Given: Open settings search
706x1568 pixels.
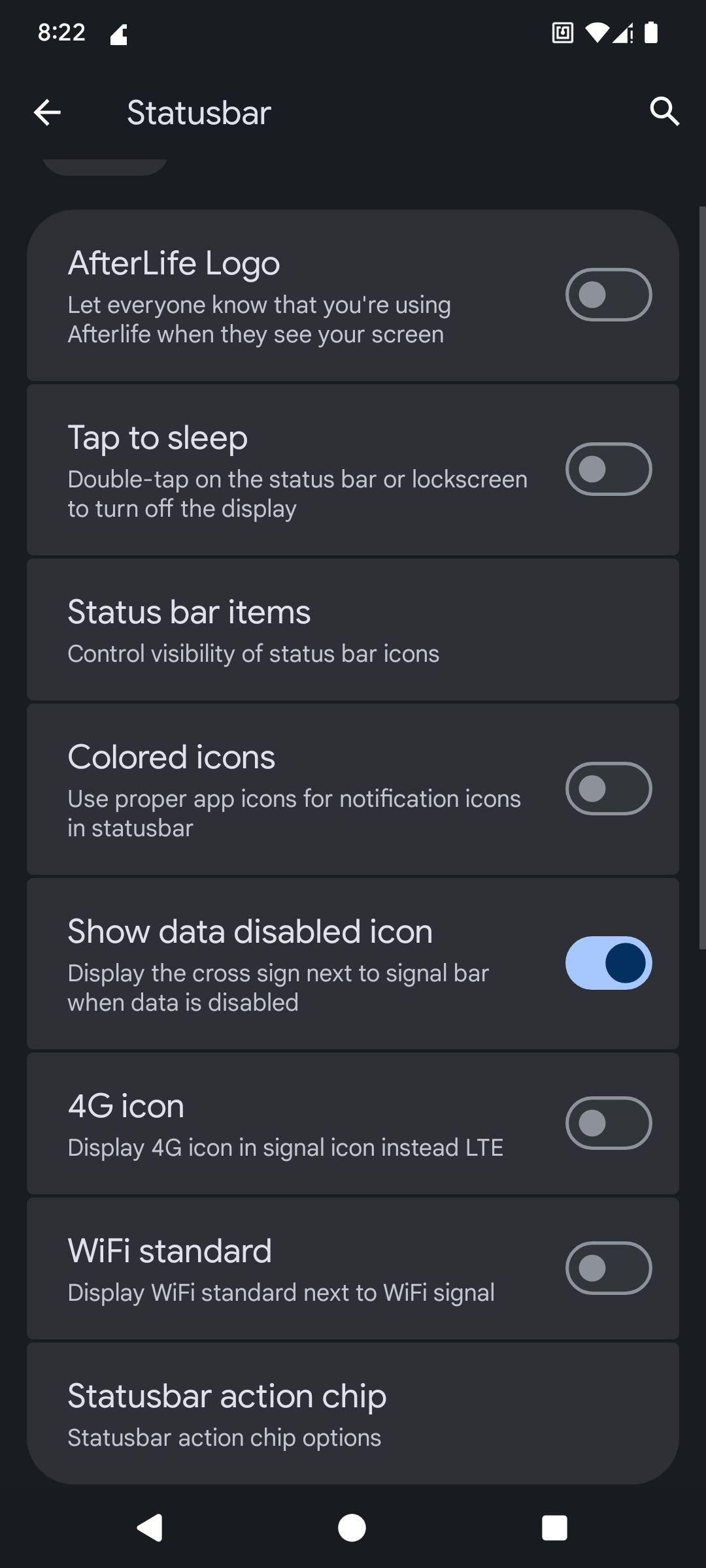Looking at the screenshot, I should point(664,112).
